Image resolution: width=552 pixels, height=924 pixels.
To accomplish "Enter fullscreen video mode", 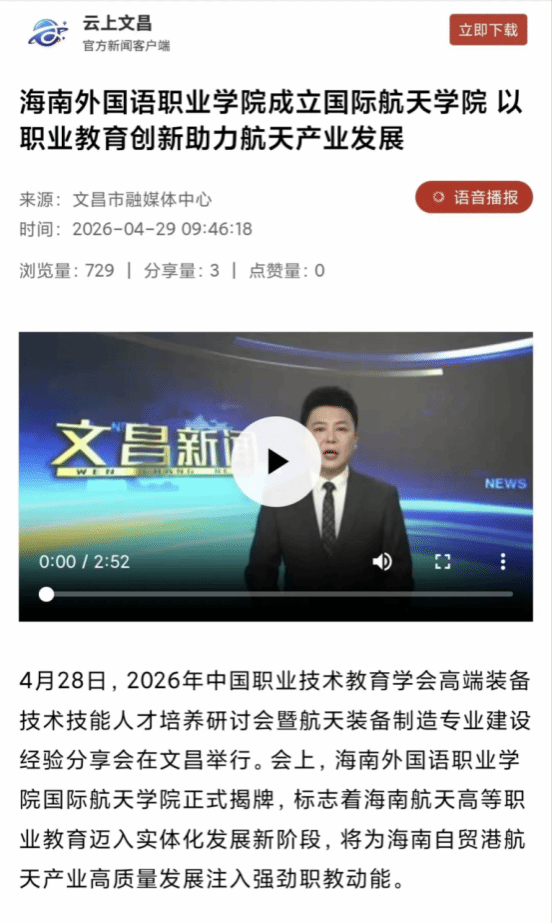I will 442,562.
